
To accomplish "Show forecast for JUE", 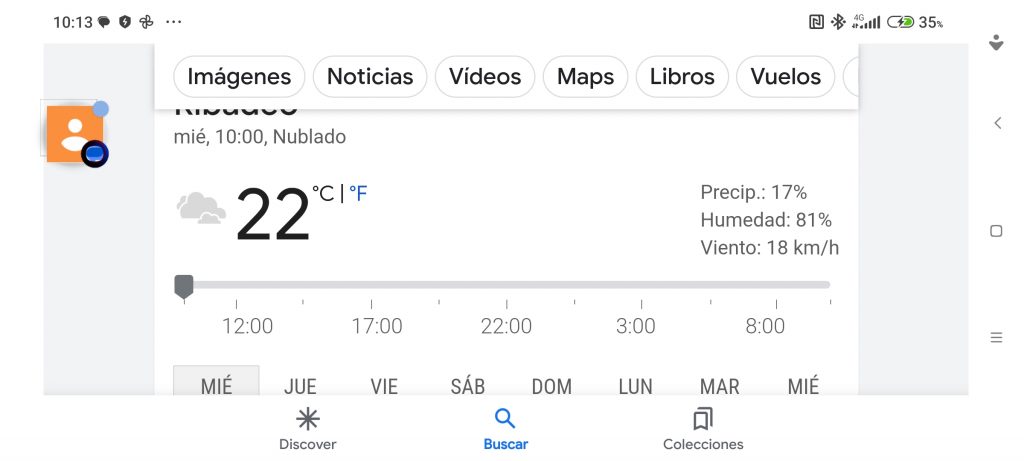I will tap(300, 385).
